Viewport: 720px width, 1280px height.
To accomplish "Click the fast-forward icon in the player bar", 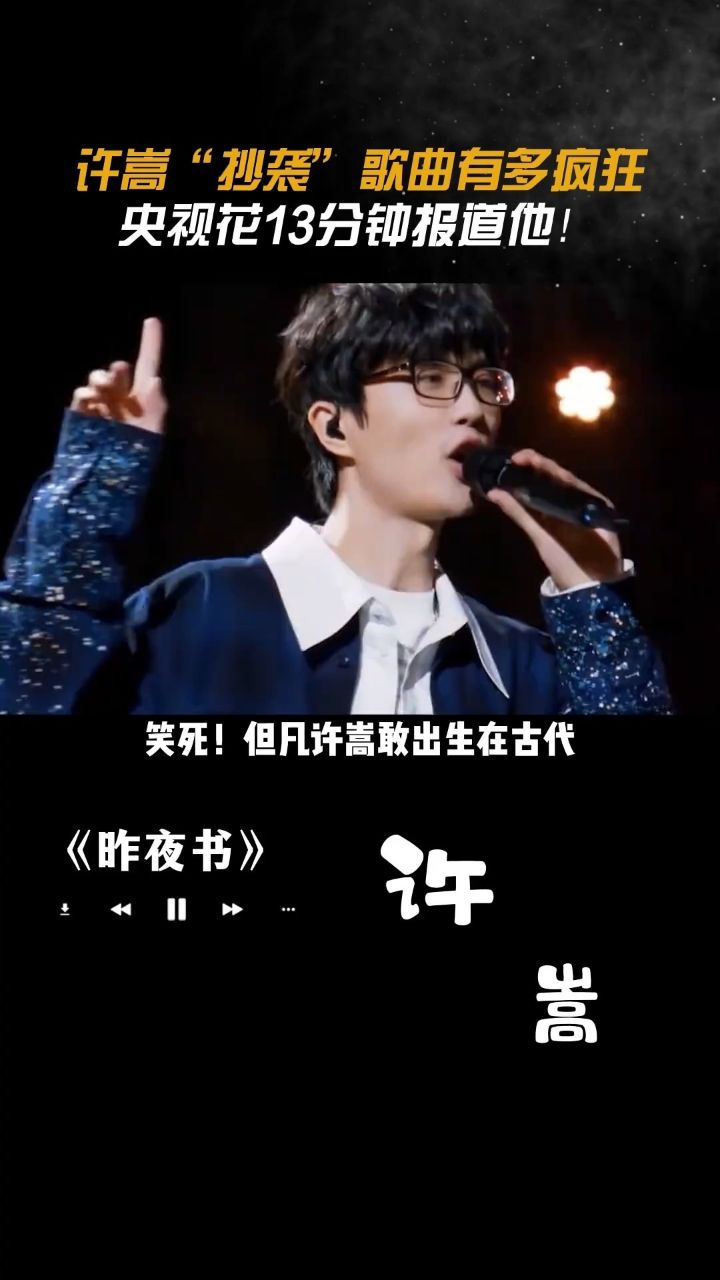I will pyautogui.click(x=231, y=908).
